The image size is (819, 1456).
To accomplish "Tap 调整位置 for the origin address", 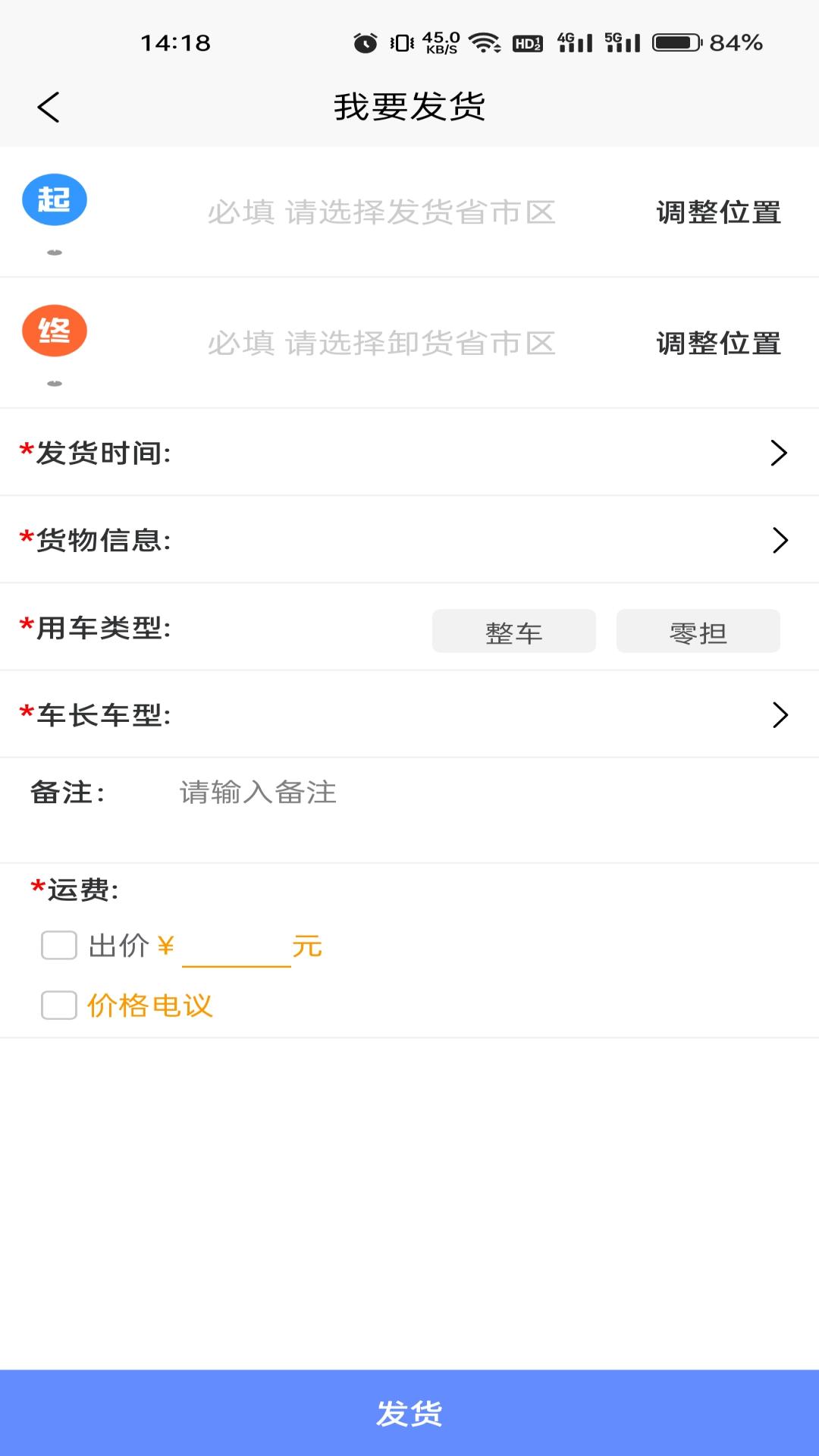I will (718, 212).
